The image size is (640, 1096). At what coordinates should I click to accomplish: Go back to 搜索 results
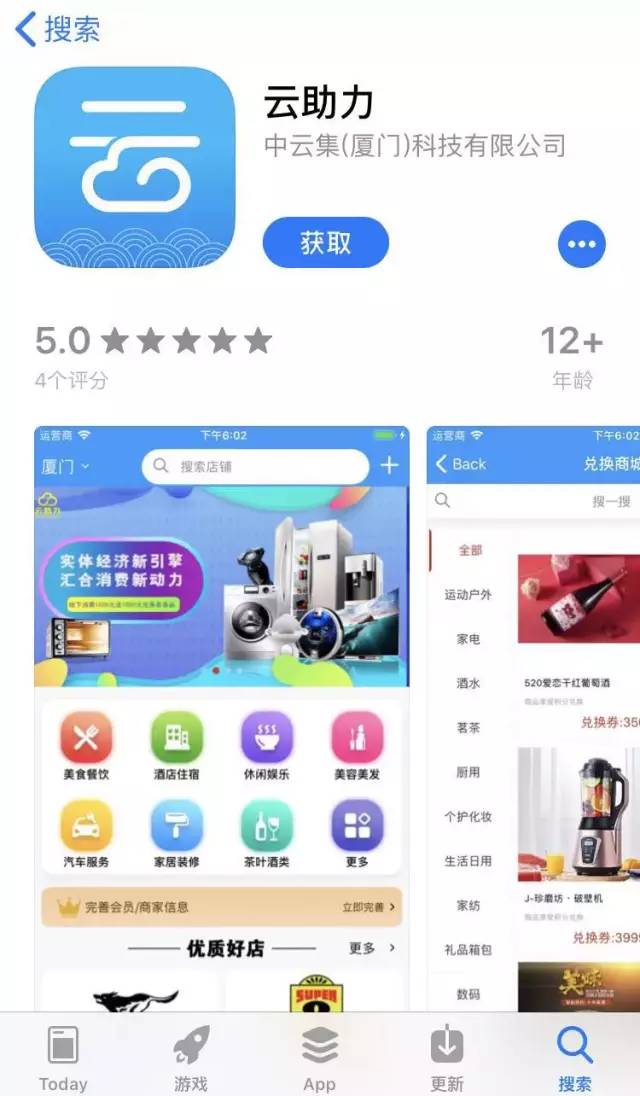58,28
